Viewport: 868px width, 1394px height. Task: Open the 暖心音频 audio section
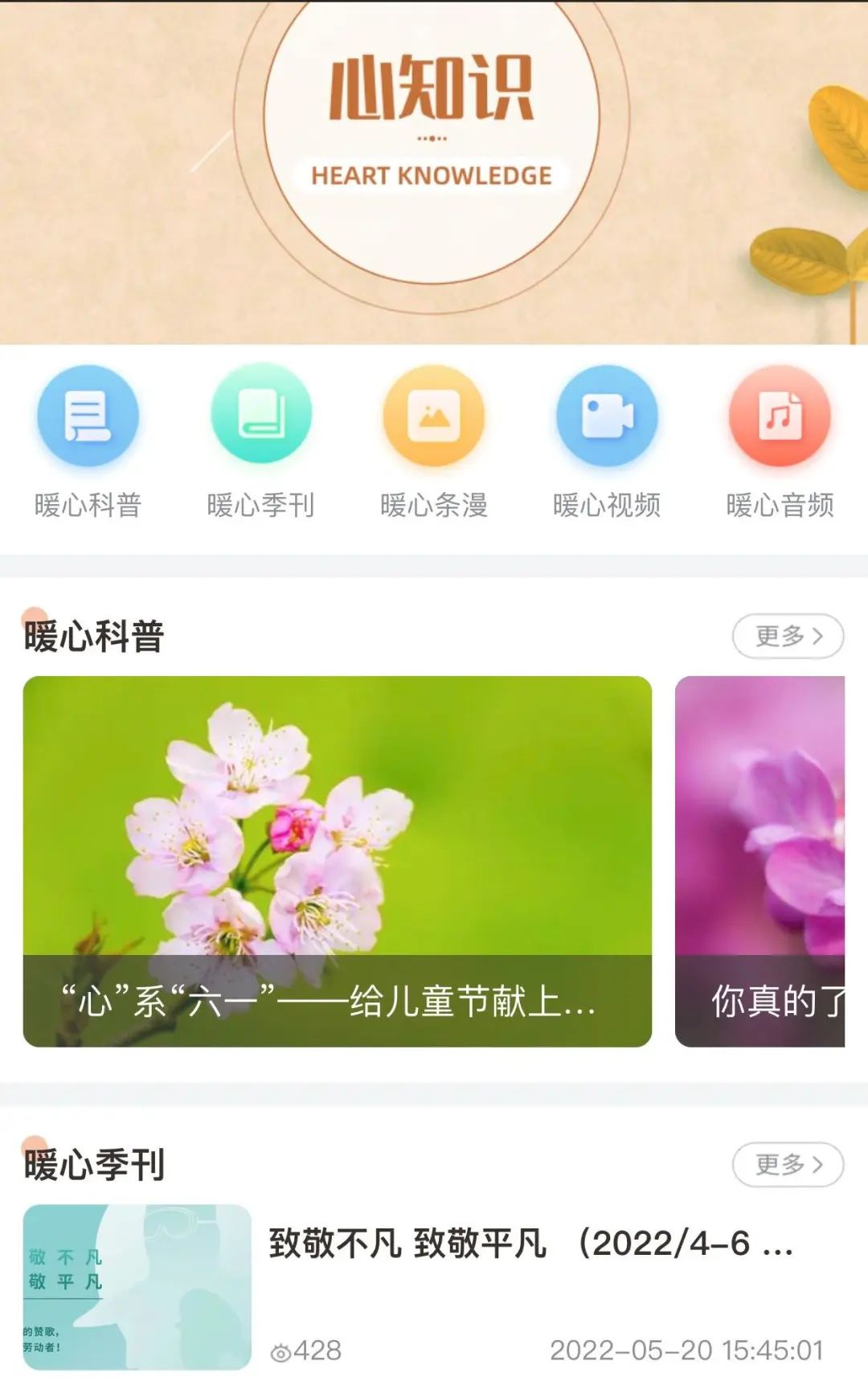click(x=780, y=416)
